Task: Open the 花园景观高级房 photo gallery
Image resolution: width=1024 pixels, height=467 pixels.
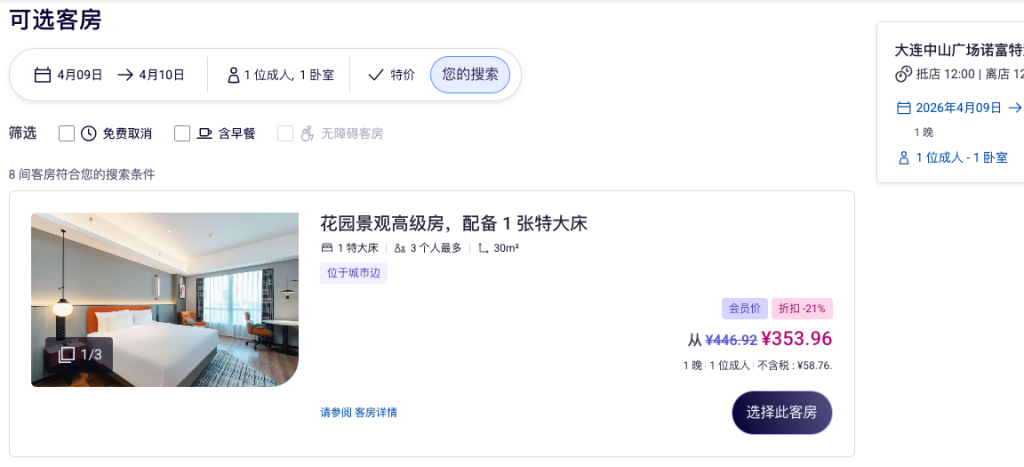Action: pos(80,354)
